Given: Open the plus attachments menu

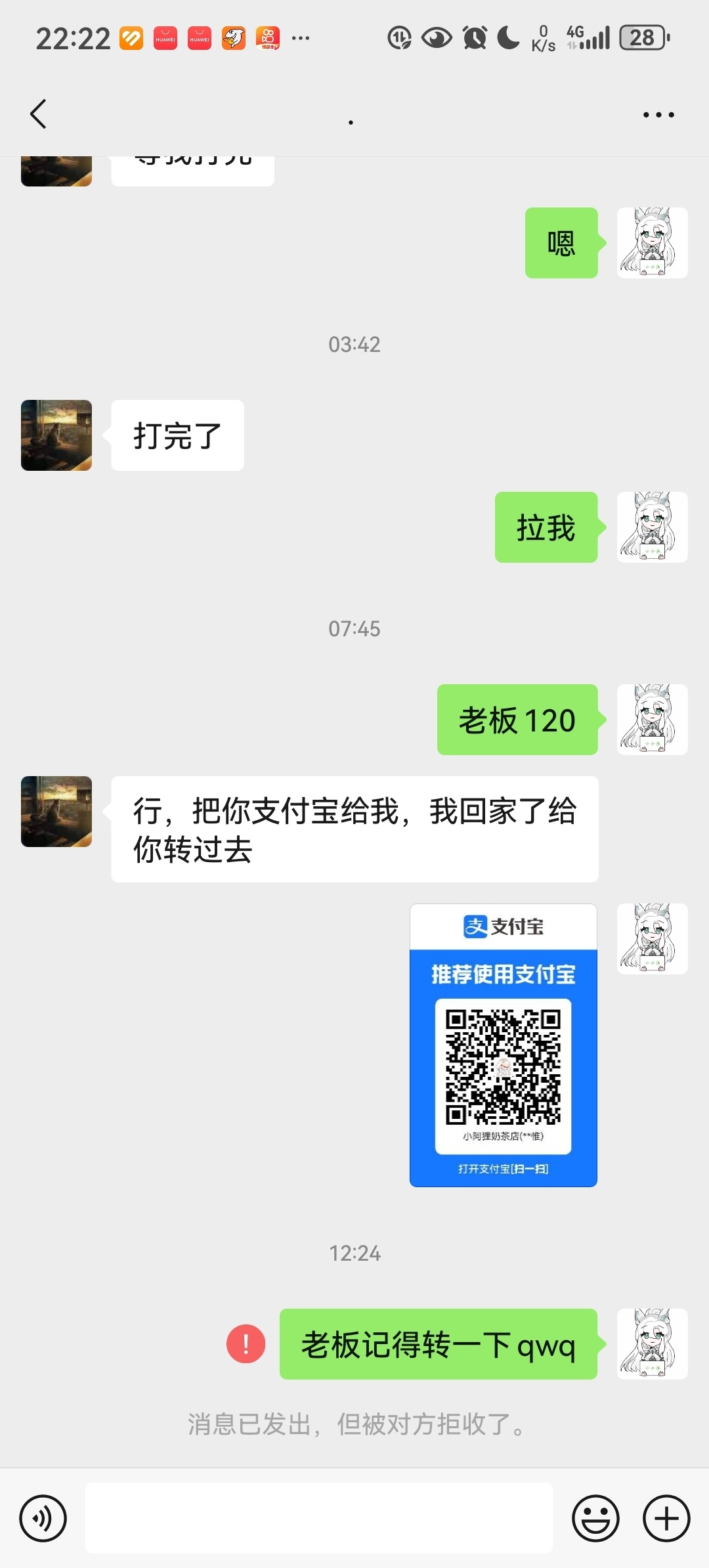Looking at the screenshot, I should pyautogui.click(x=666, y=1518).
